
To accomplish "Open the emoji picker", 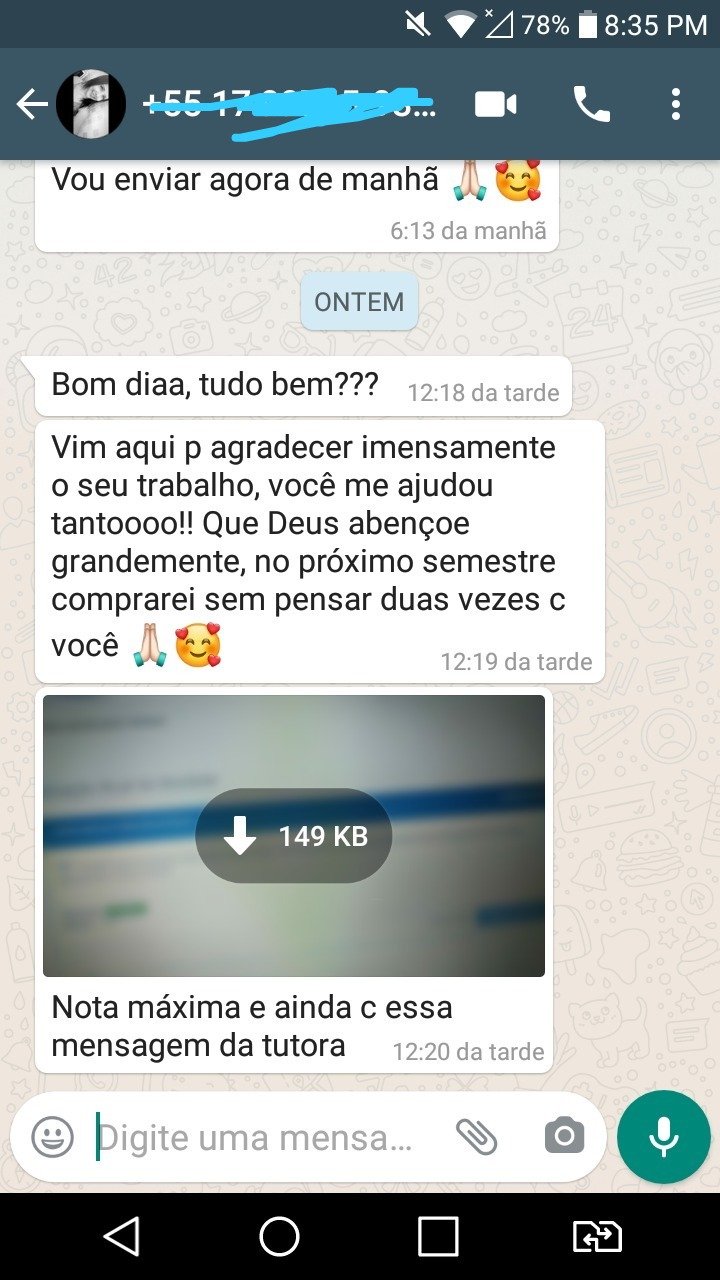I will click(53, 1137).
